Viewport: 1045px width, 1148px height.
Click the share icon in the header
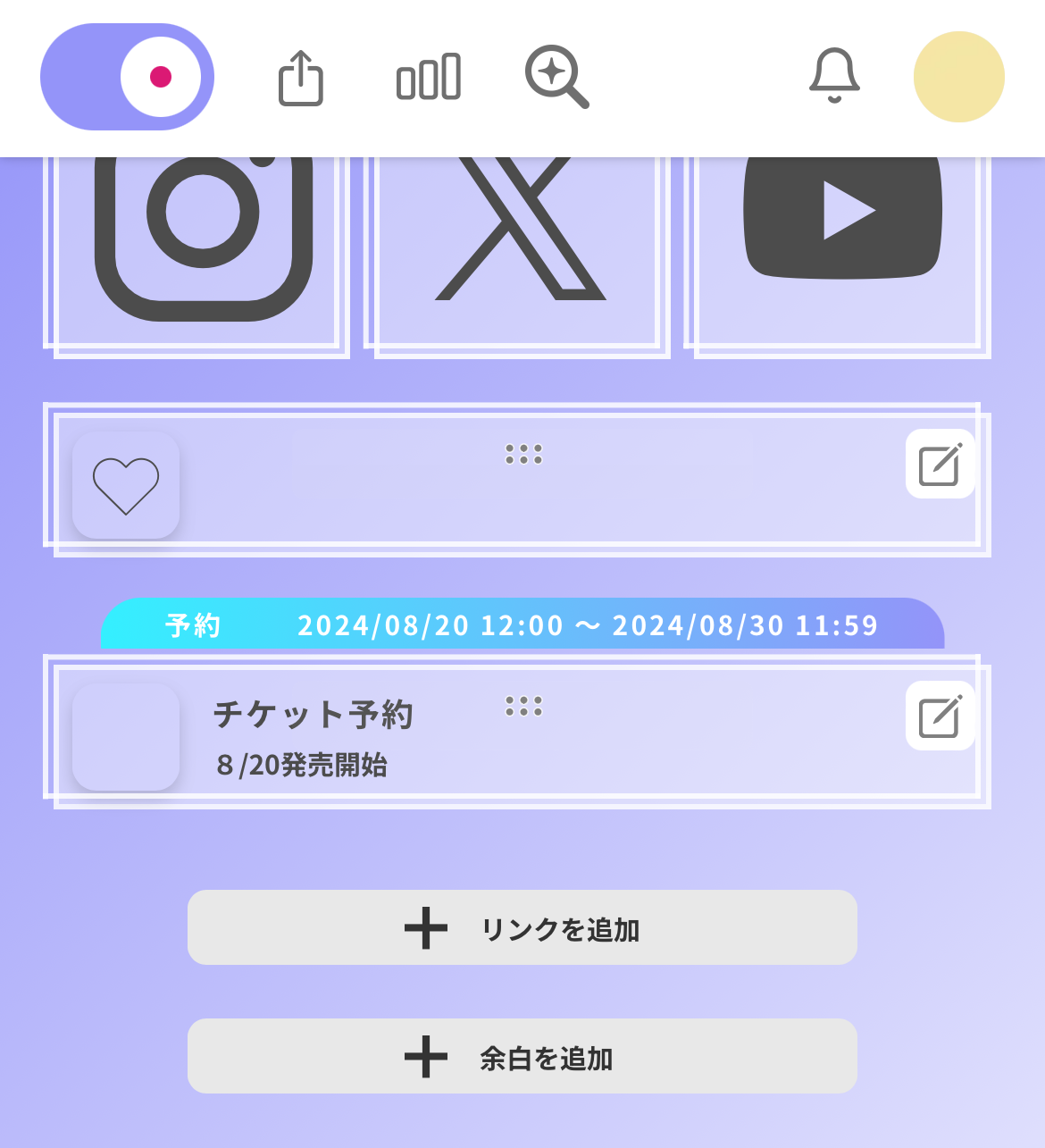[300, 78]
